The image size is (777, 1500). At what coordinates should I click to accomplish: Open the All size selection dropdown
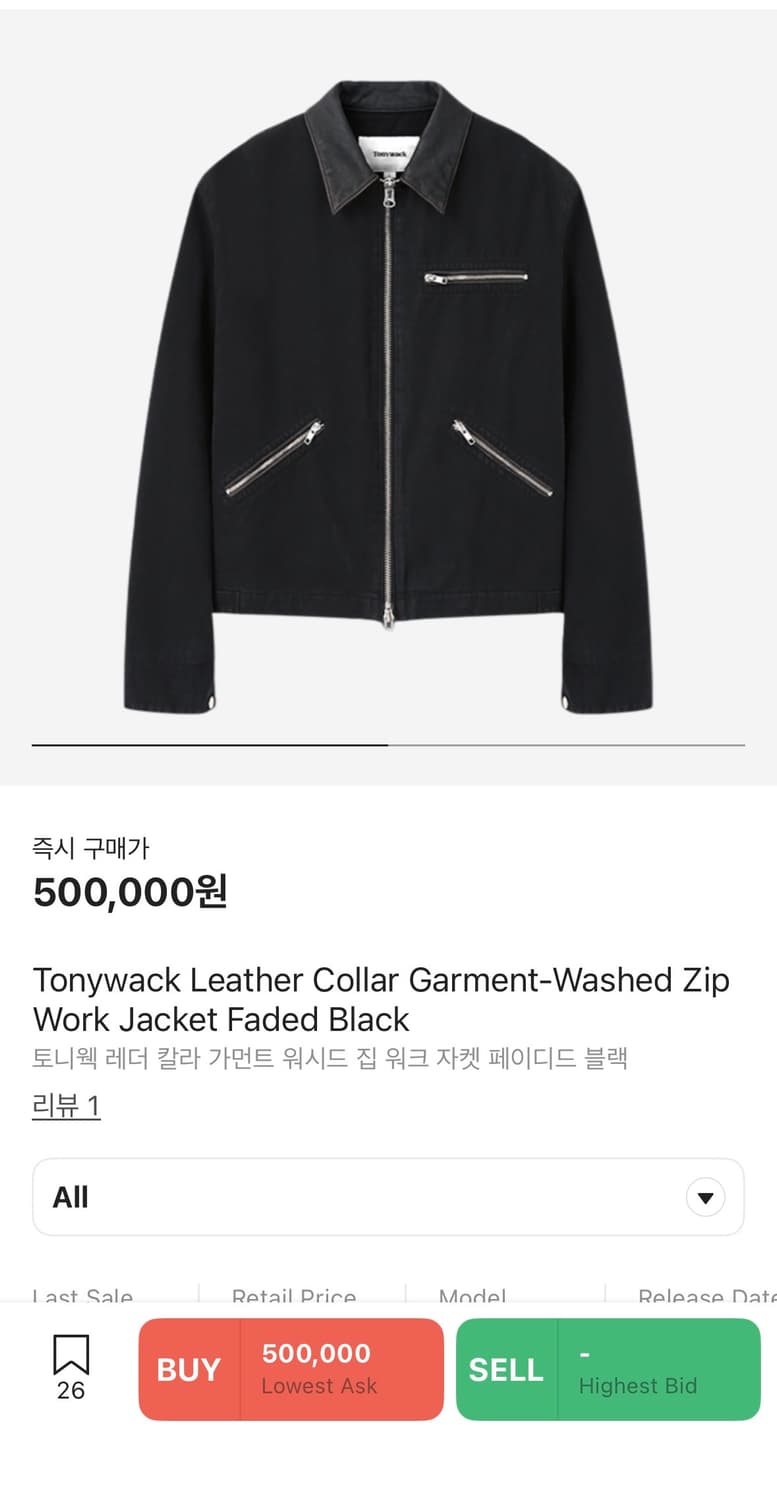pos(388,1197)
